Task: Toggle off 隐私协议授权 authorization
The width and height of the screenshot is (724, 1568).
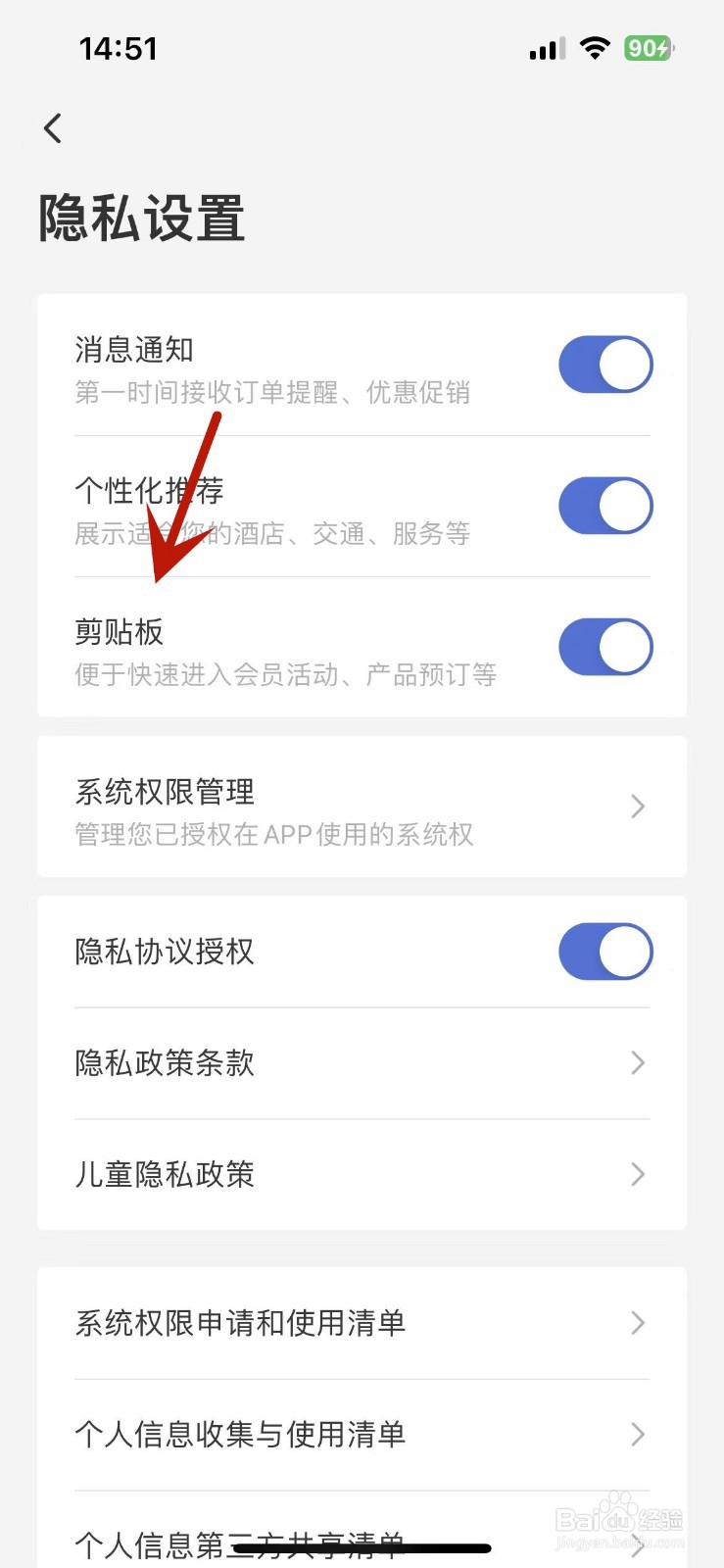Action: point(605,951)
